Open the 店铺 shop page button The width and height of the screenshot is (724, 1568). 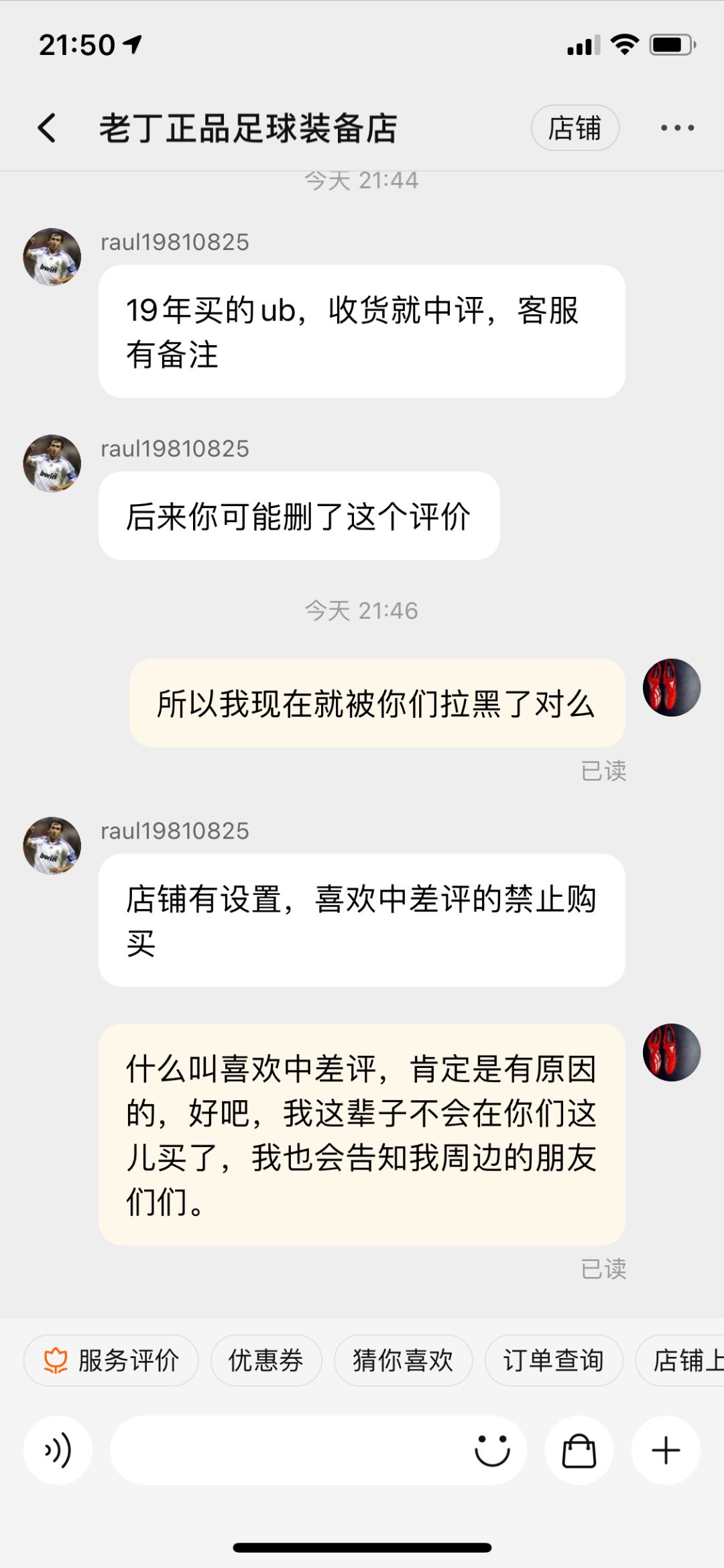tap(575, 127)
